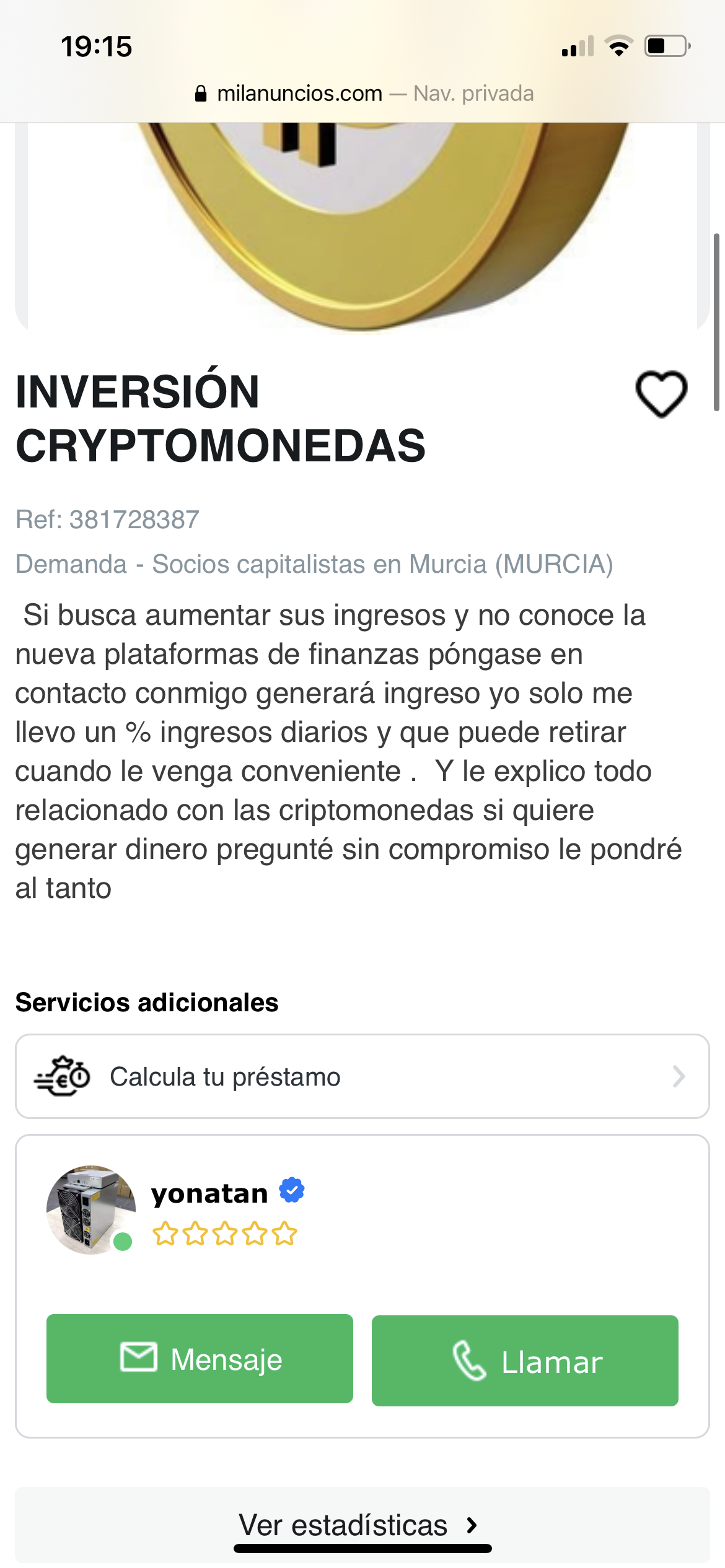Open yonatan's seller profile
This screenshot has height=1568, width=725.
point(209,1193)
